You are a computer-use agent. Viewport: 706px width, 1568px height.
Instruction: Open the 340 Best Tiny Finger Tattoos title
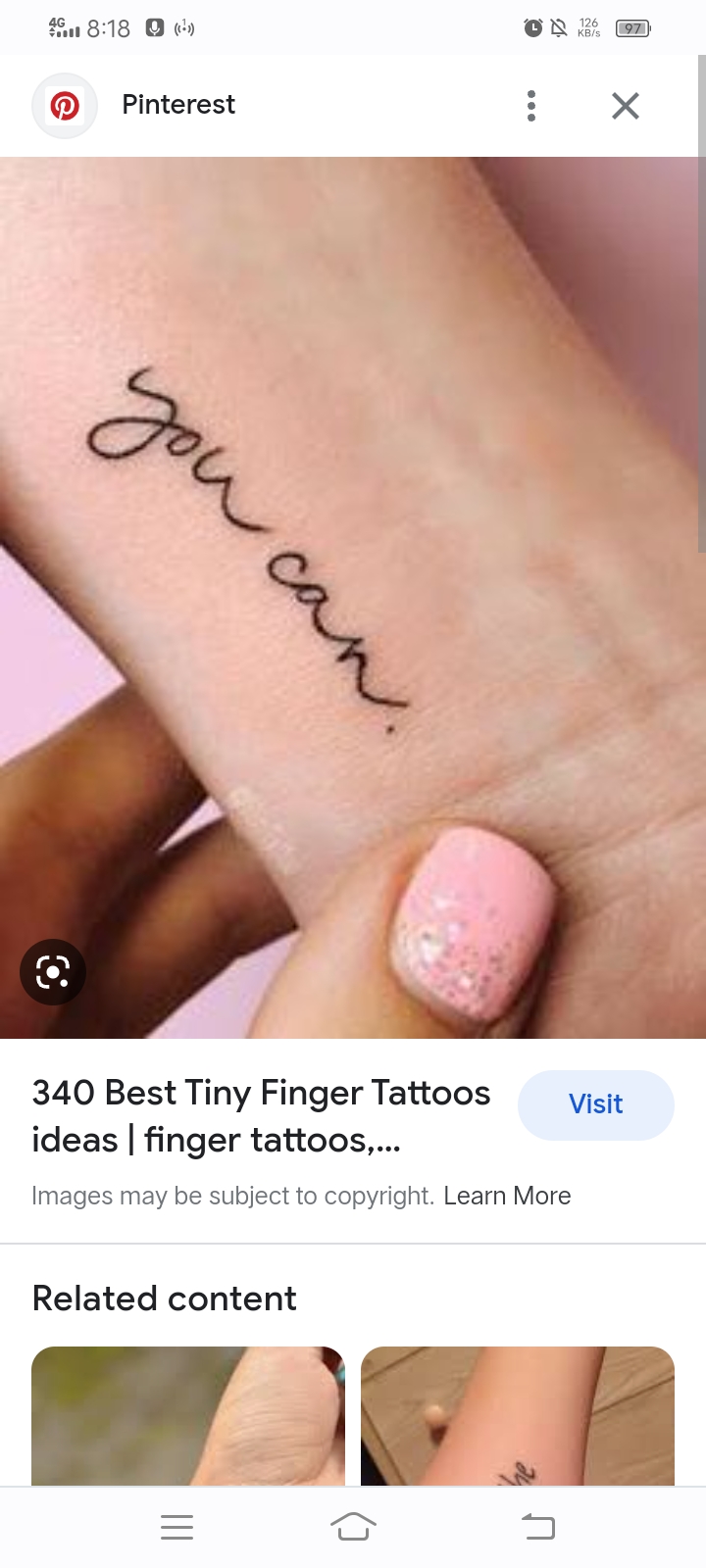(261, 1116)
